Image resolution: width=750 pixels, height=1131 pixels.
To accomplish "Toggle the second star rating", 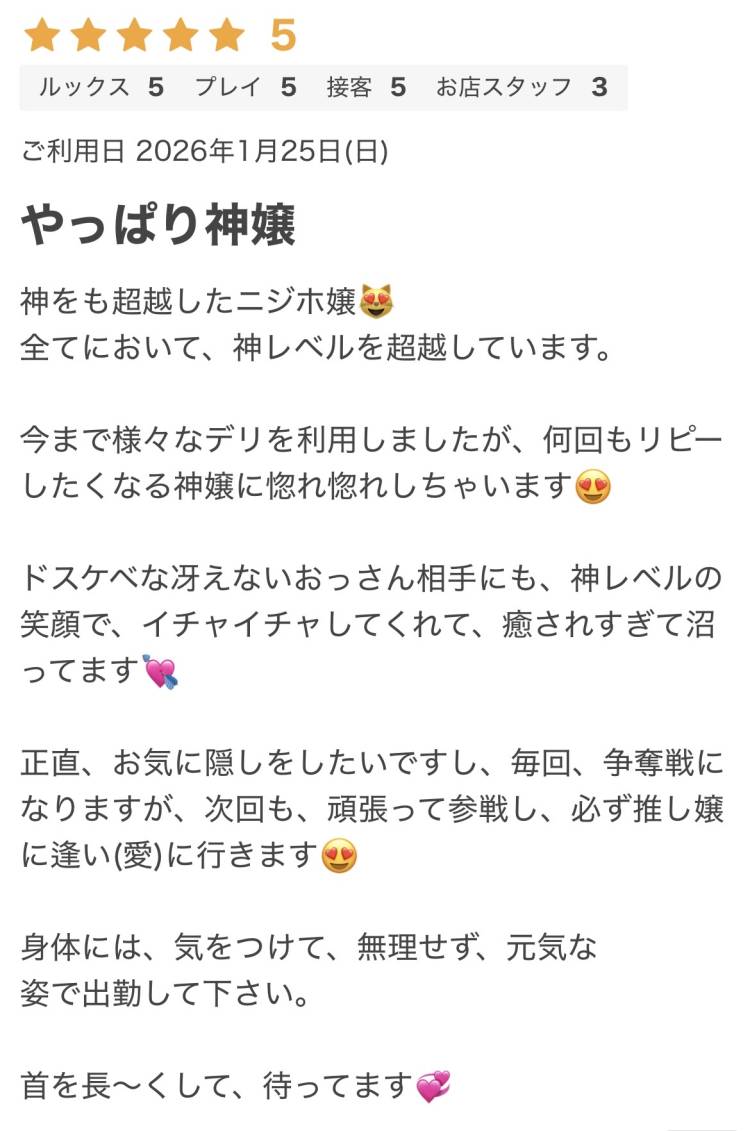I will point(87,35).
